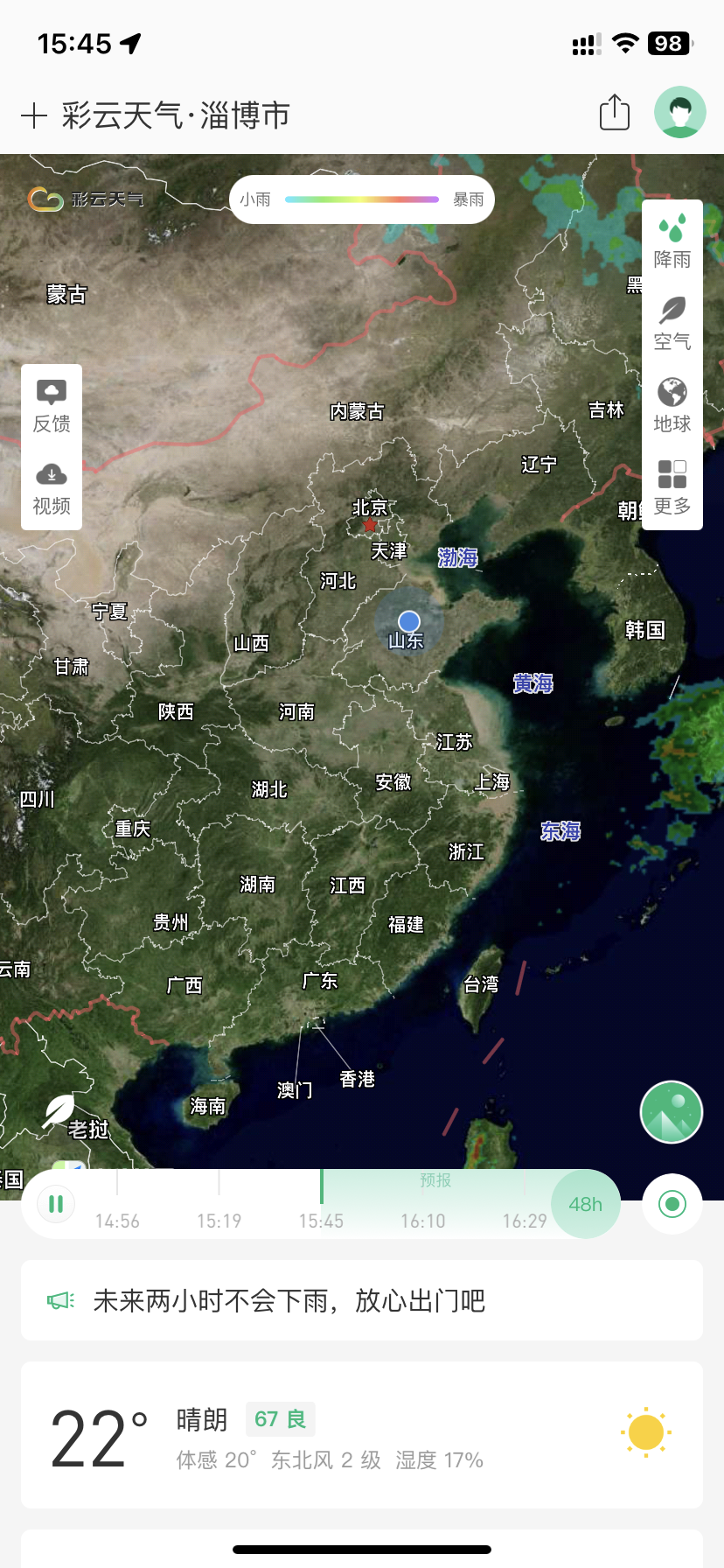This screenshot has height=1568, width=724.
Task: Recenter map on current location
Action: click(x=672, y=1204)
